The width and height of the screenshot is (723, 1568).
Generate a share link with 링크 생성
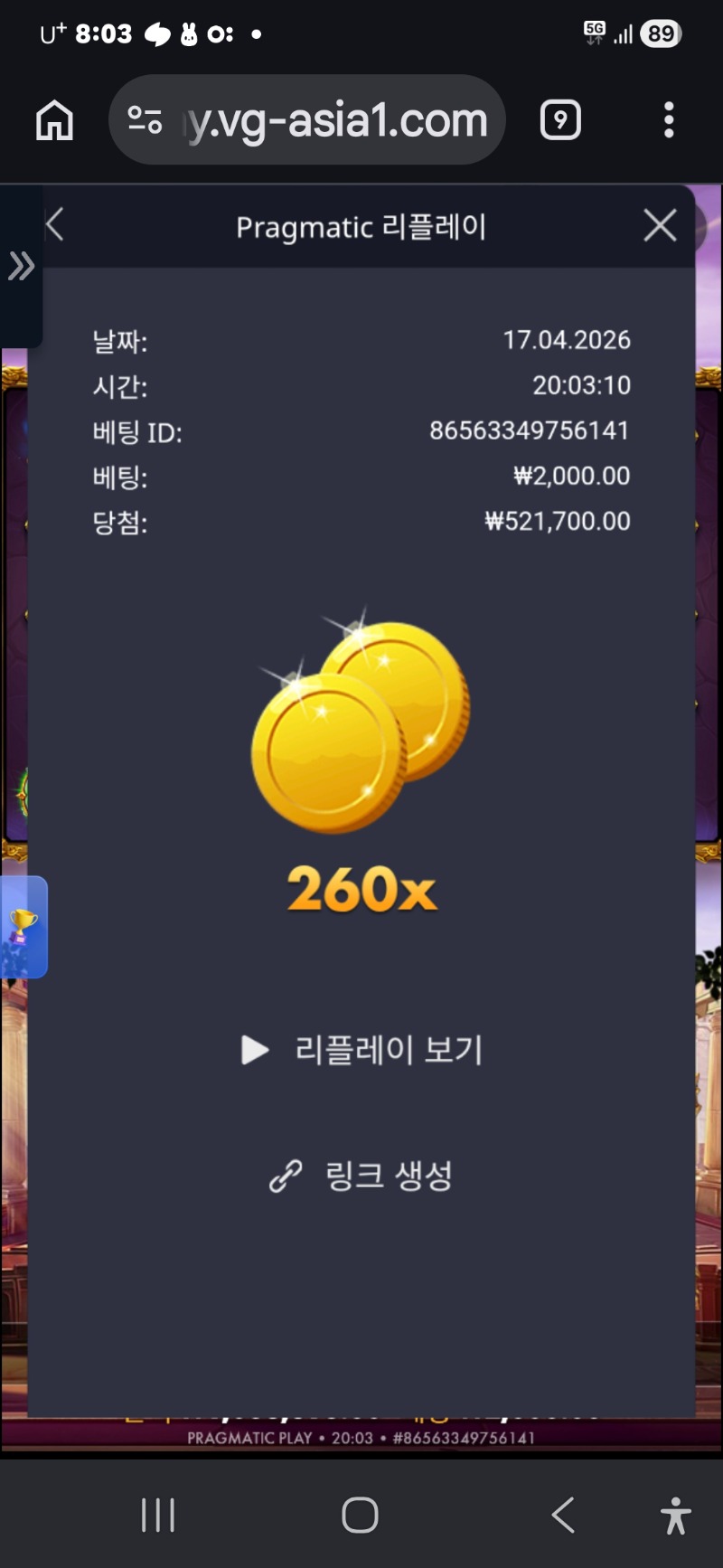point(361,1176)
